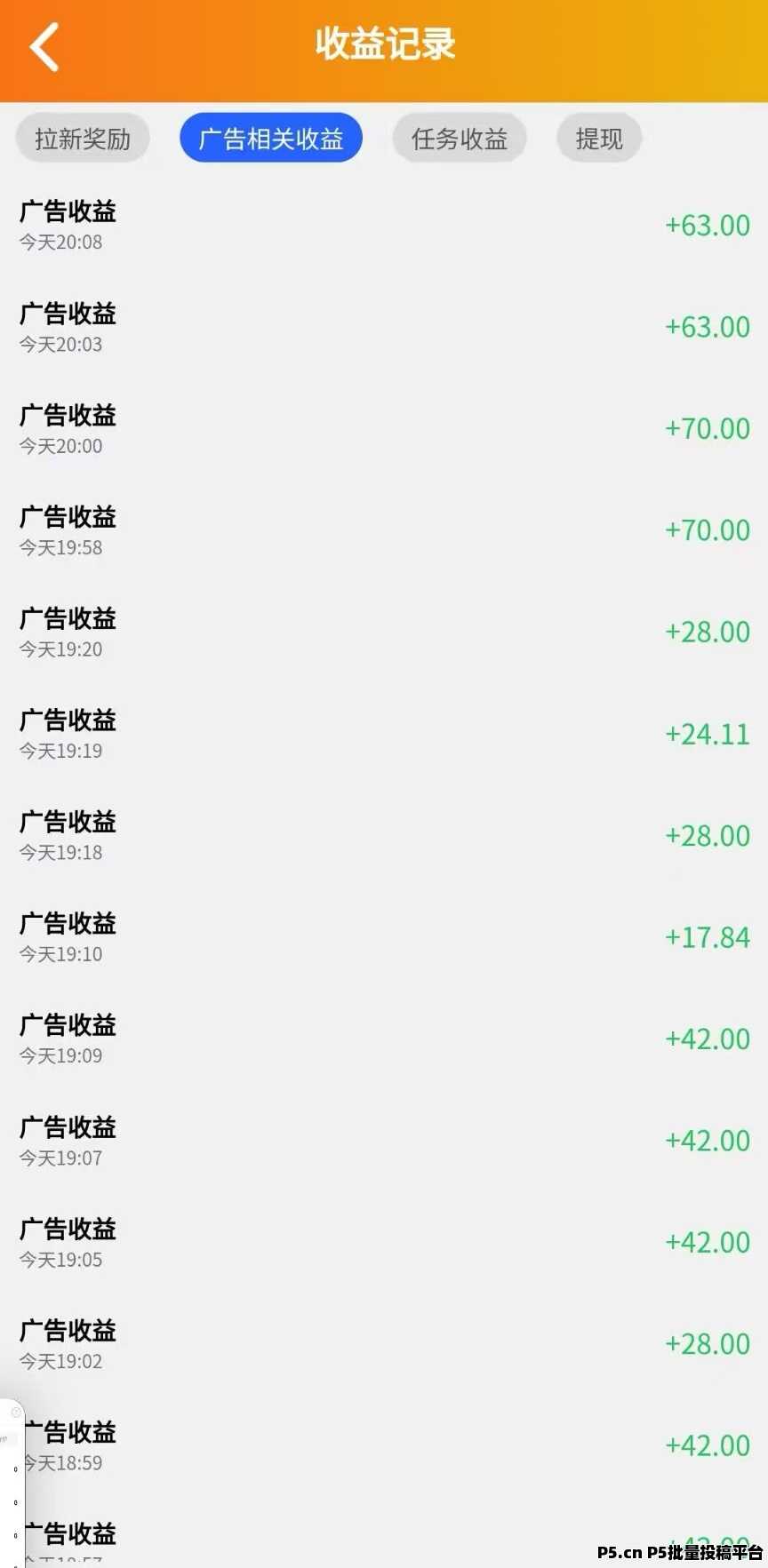Screen dimensions: 768x1568
Task: Select the 广告相关收益 filter tab
Action: tap(270, 138)
